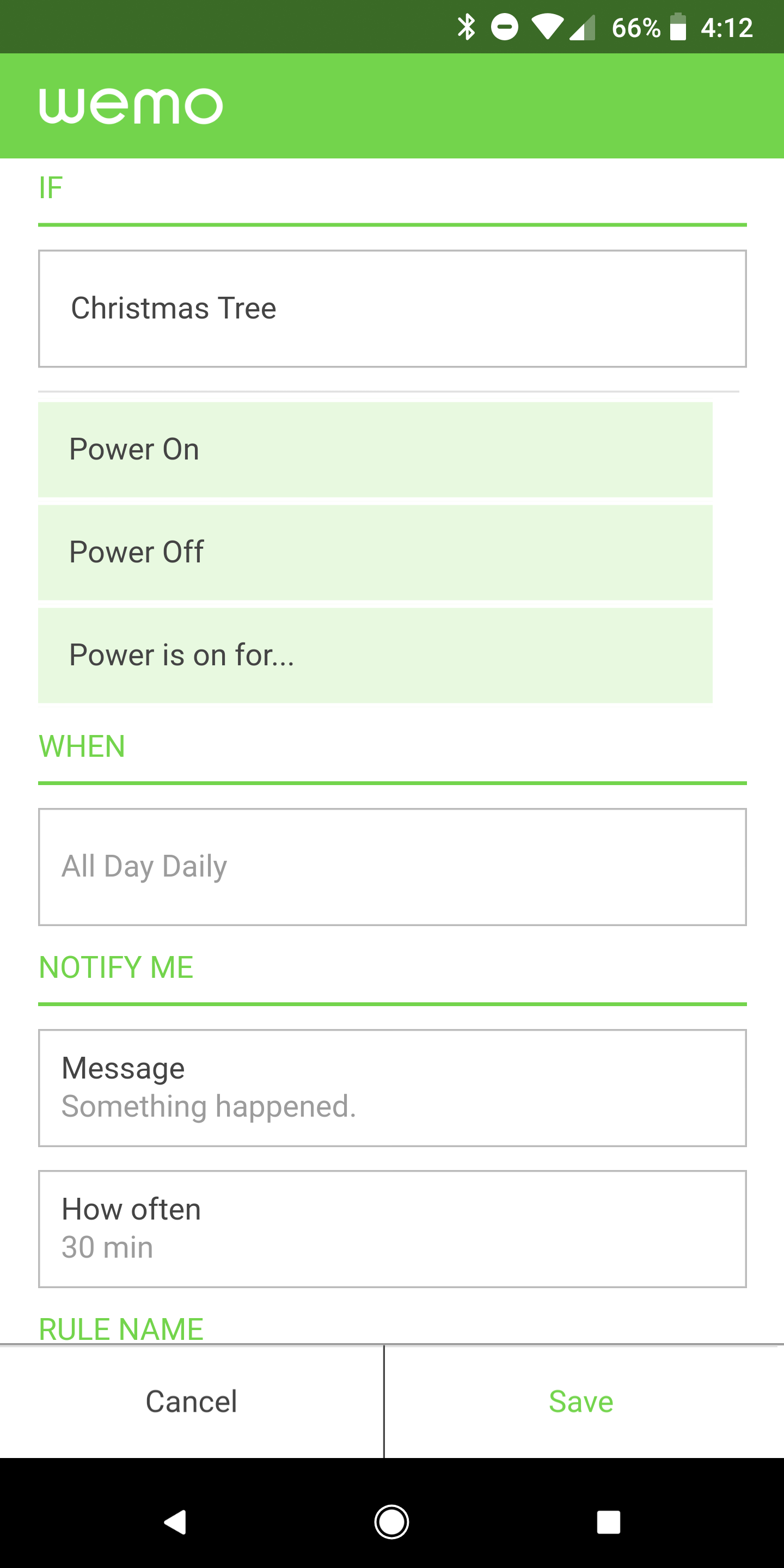Open the Wemo home via logo
The height and width of the screenshot is (1568, 784).
130,104
